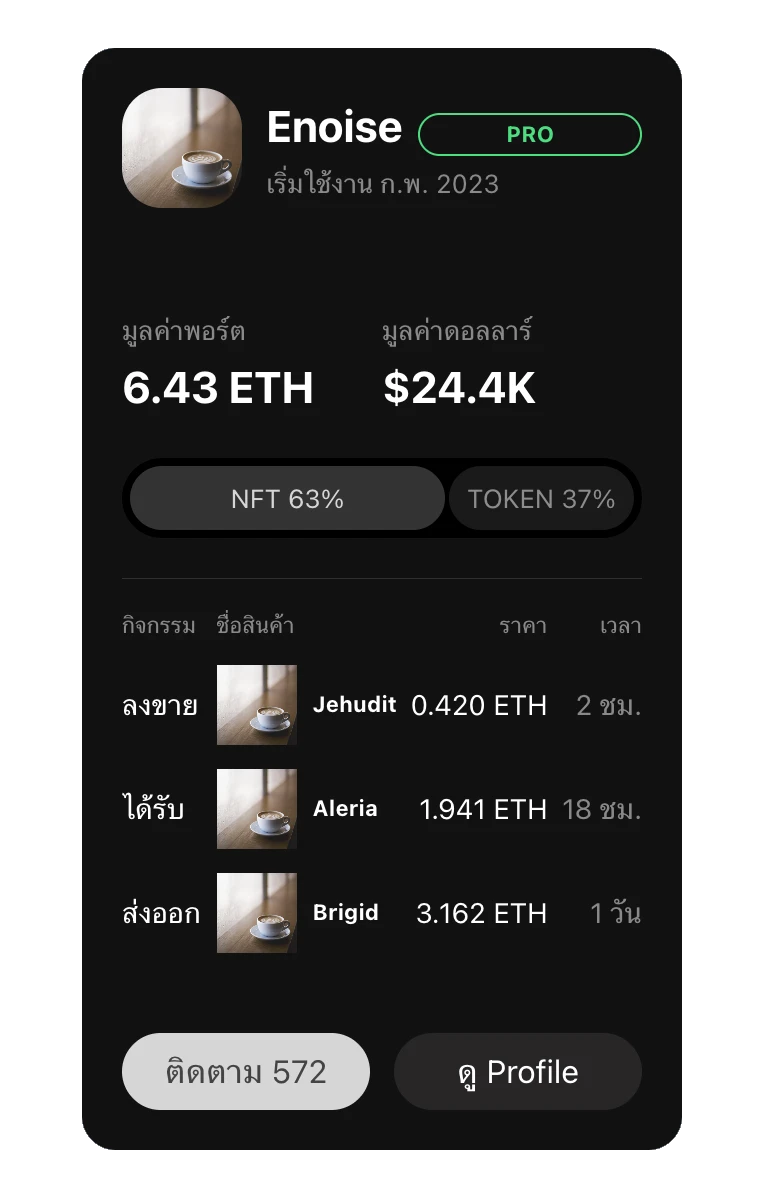Click the Enoise profile avatar image
The width and height of the screenshot is (762, 1200).
(181, 148)
